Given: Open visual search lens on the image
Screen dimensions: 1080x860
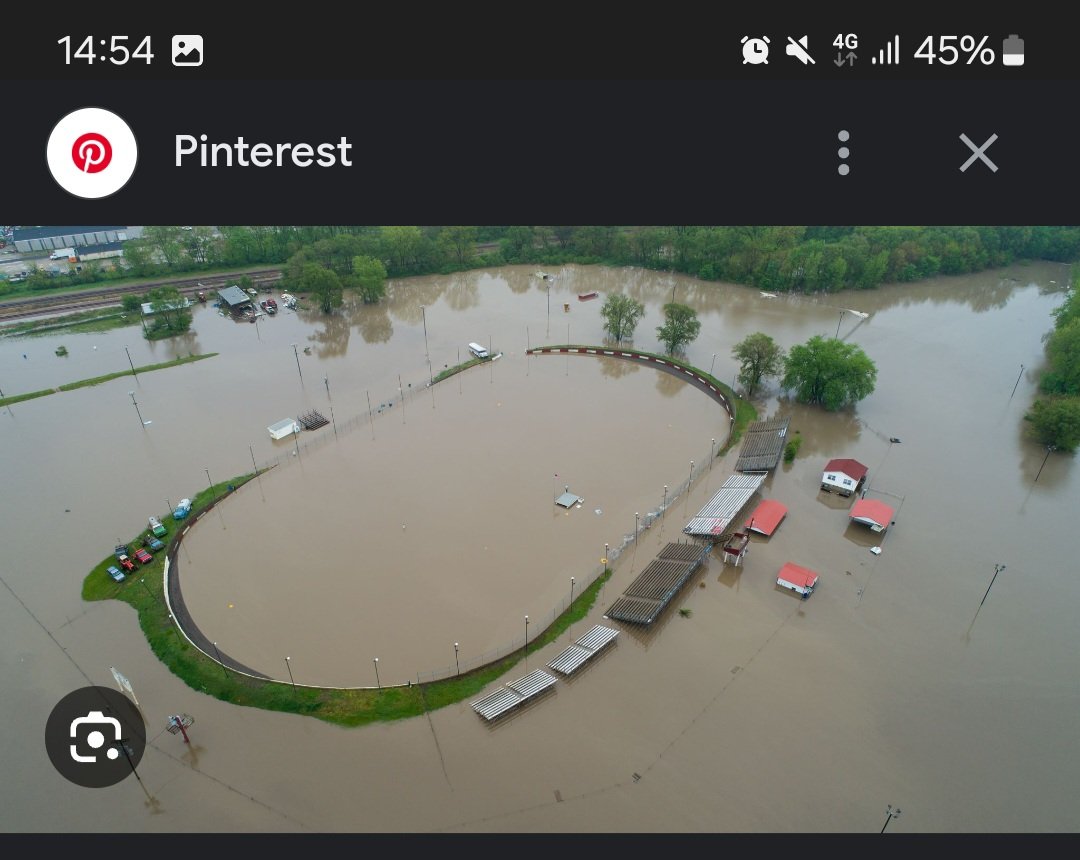Looking at the screenshot, I should [x=95, y=737].
